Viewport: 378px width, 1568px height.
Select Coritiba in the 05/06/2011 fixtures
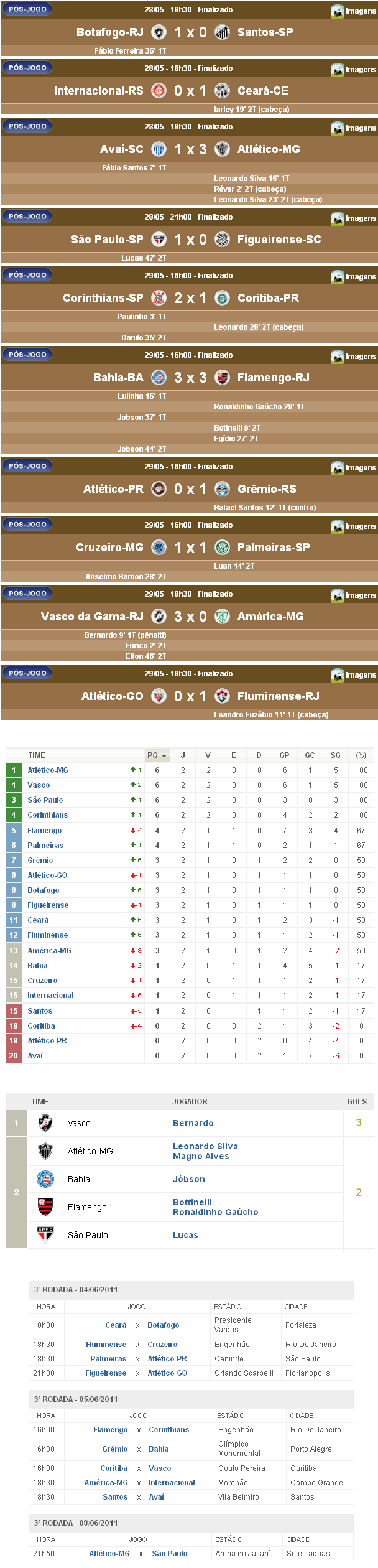(x=114, y=1468)
